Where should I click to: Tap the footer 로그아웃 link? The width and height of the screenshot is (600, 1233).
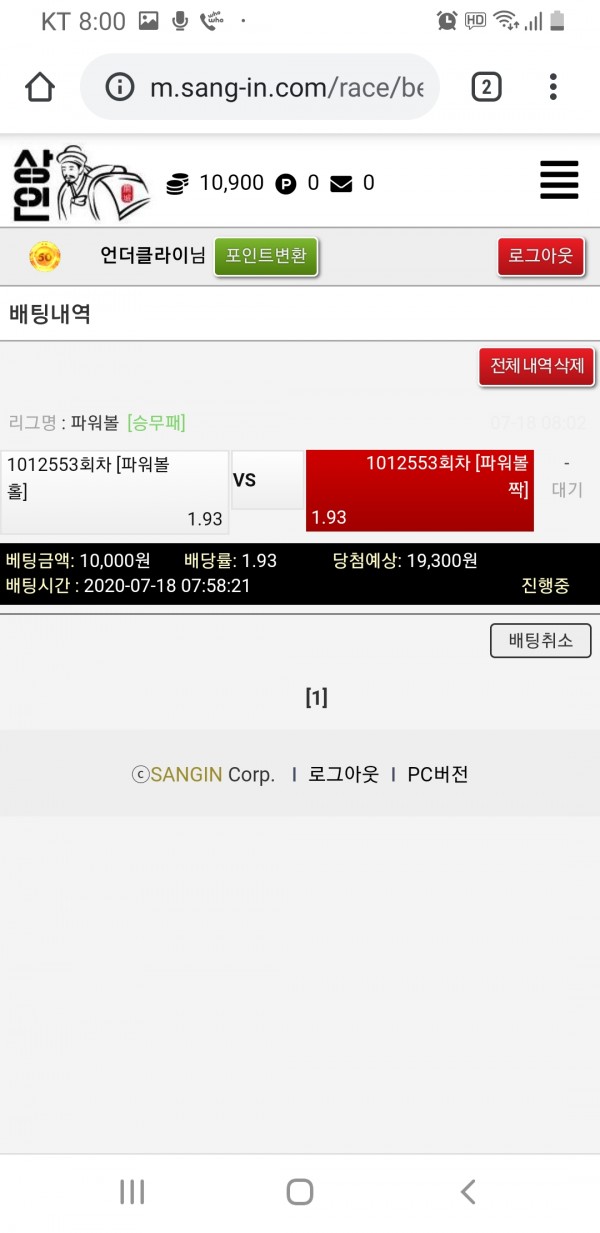[343, 774]
